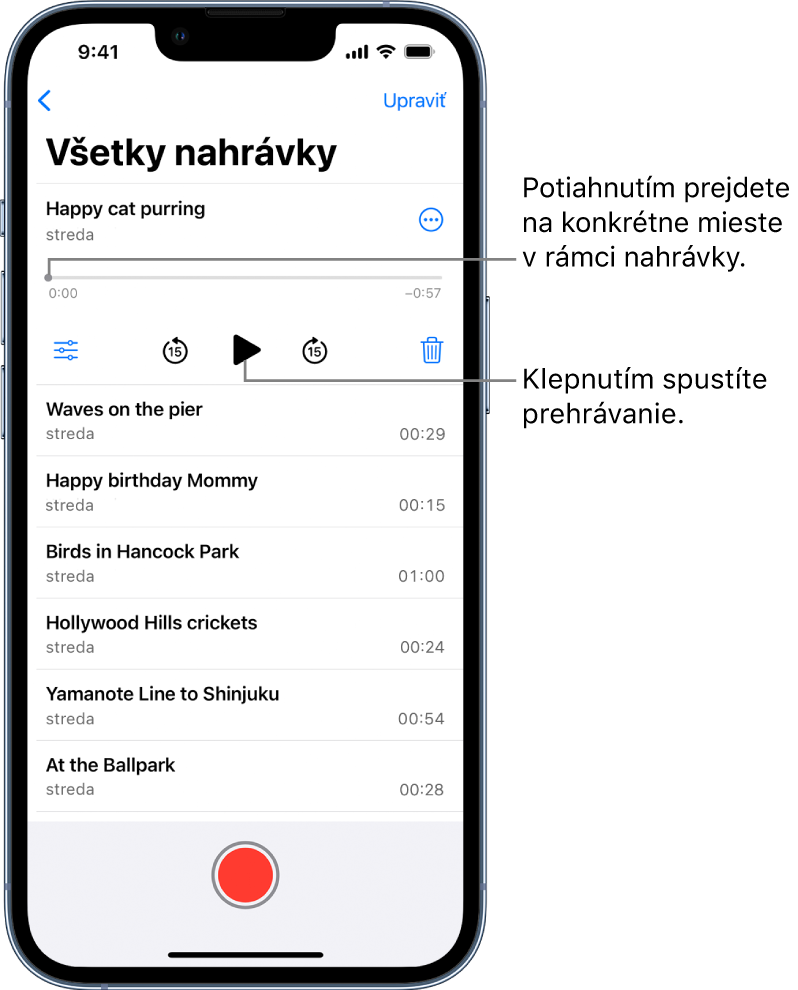Open options for Happy cat purring recording
798x990 pixels.
pos(431,220)
